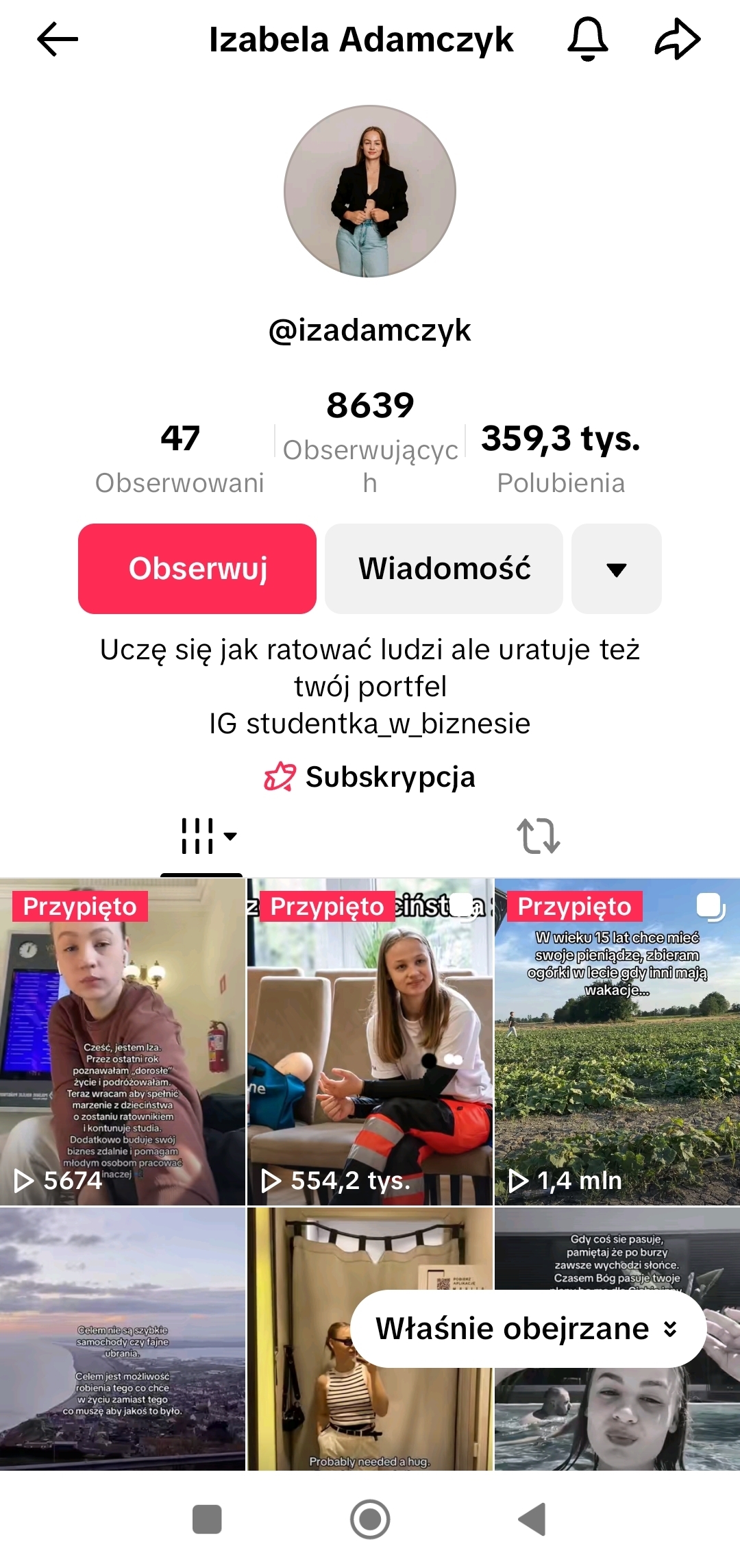Expand the suggested accounts dropdown arrow
740x1568 pixels.
tap(616, 569)
